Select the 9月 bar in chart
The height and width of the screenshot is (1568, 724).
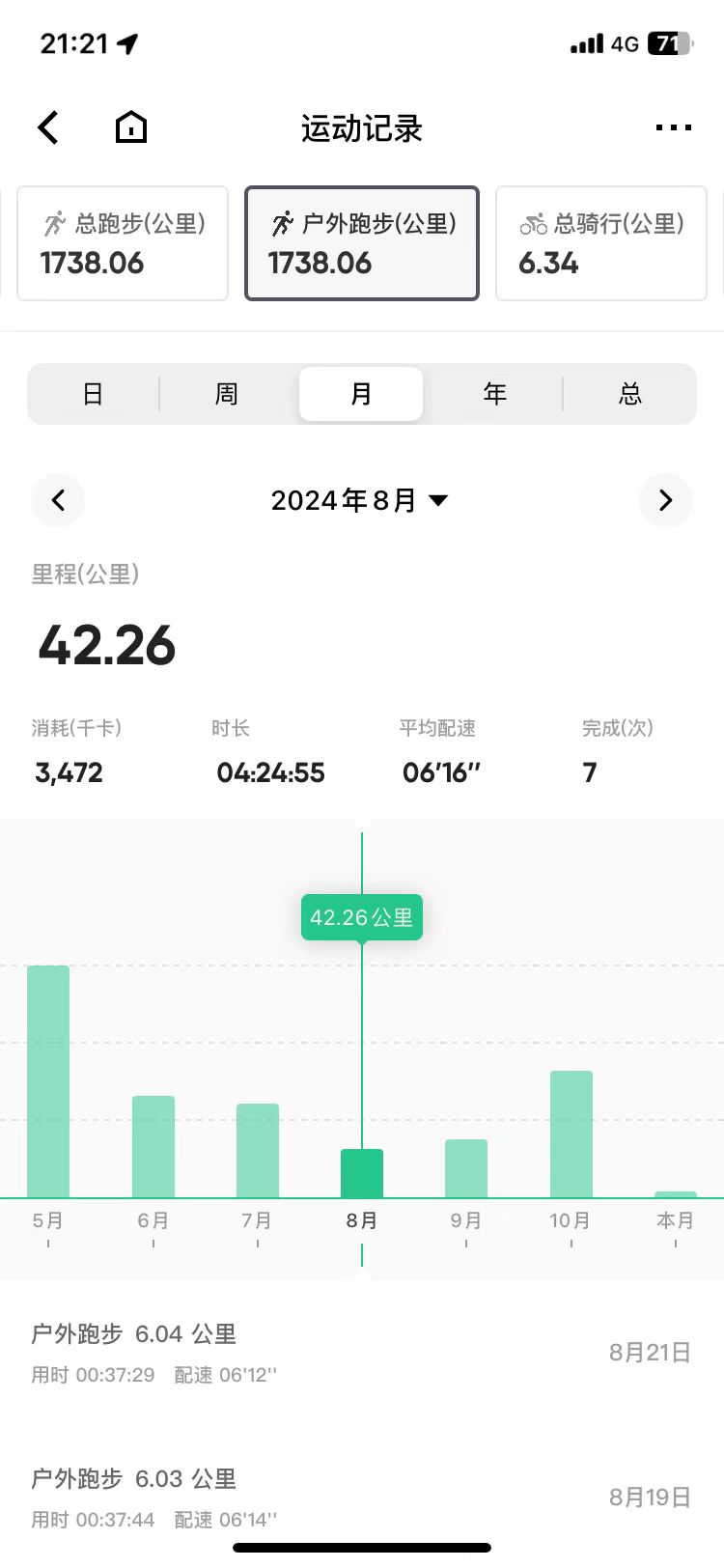[466, 1168]
